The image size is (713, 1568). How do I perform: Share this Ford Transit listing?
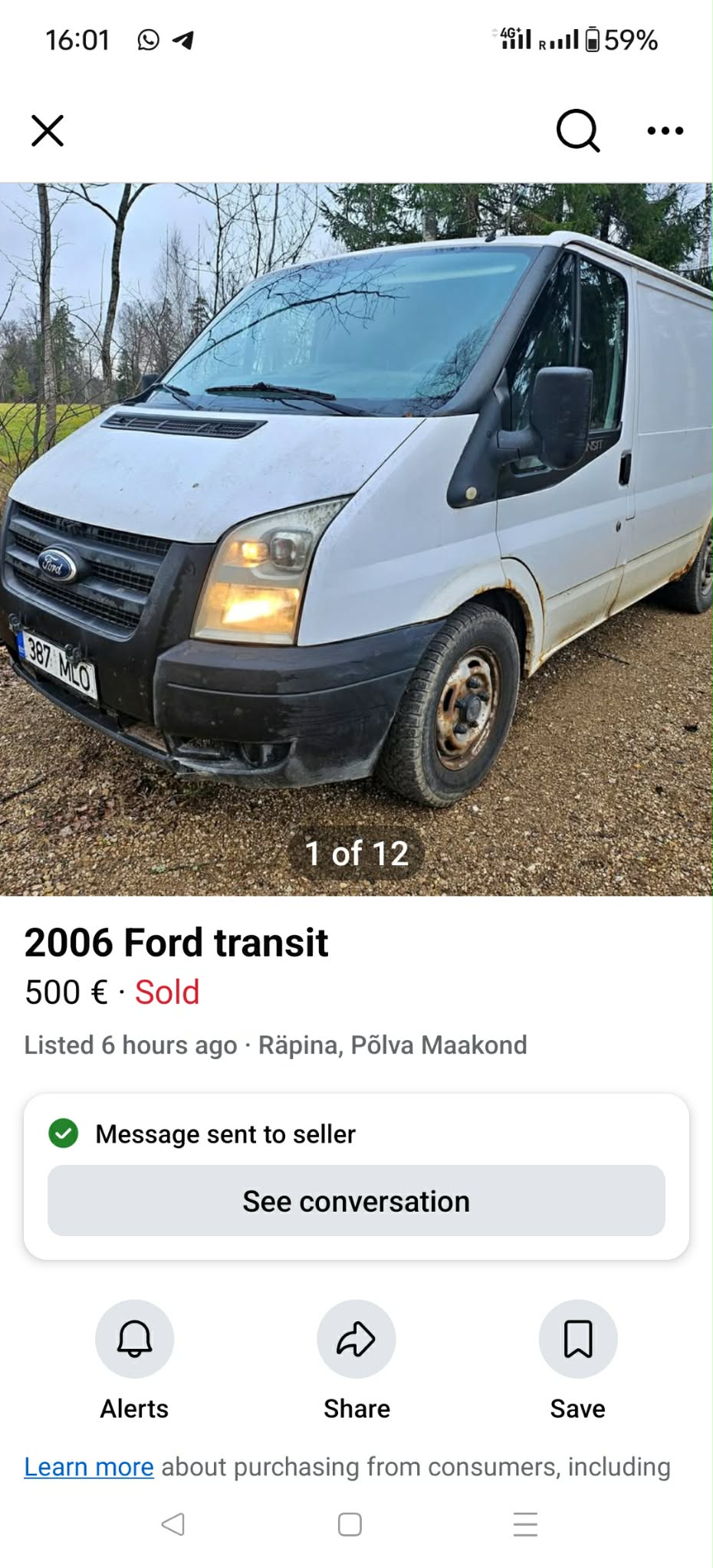(356, 1339)
